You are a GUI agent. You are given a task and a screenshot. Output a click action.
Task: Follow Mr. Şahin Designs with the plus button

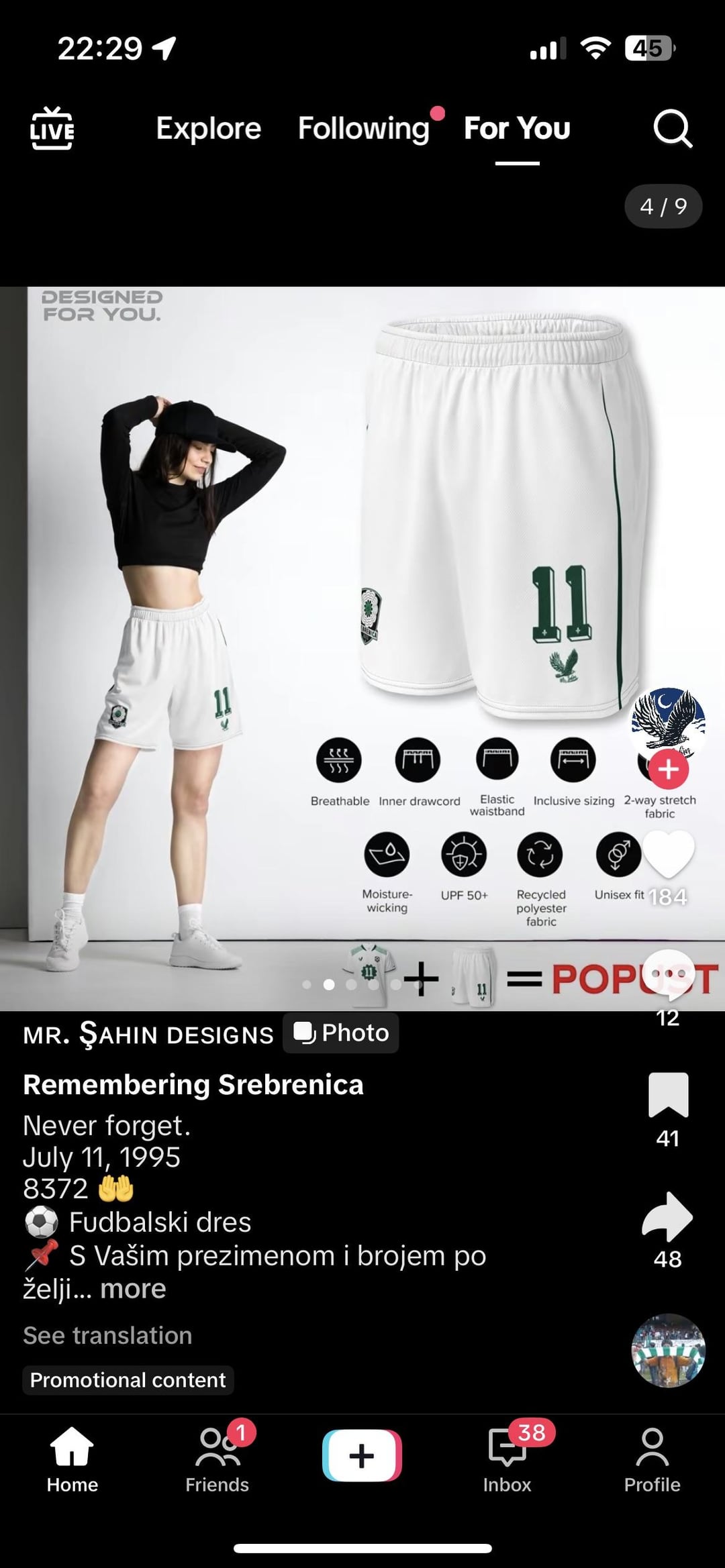click(668, 770)
